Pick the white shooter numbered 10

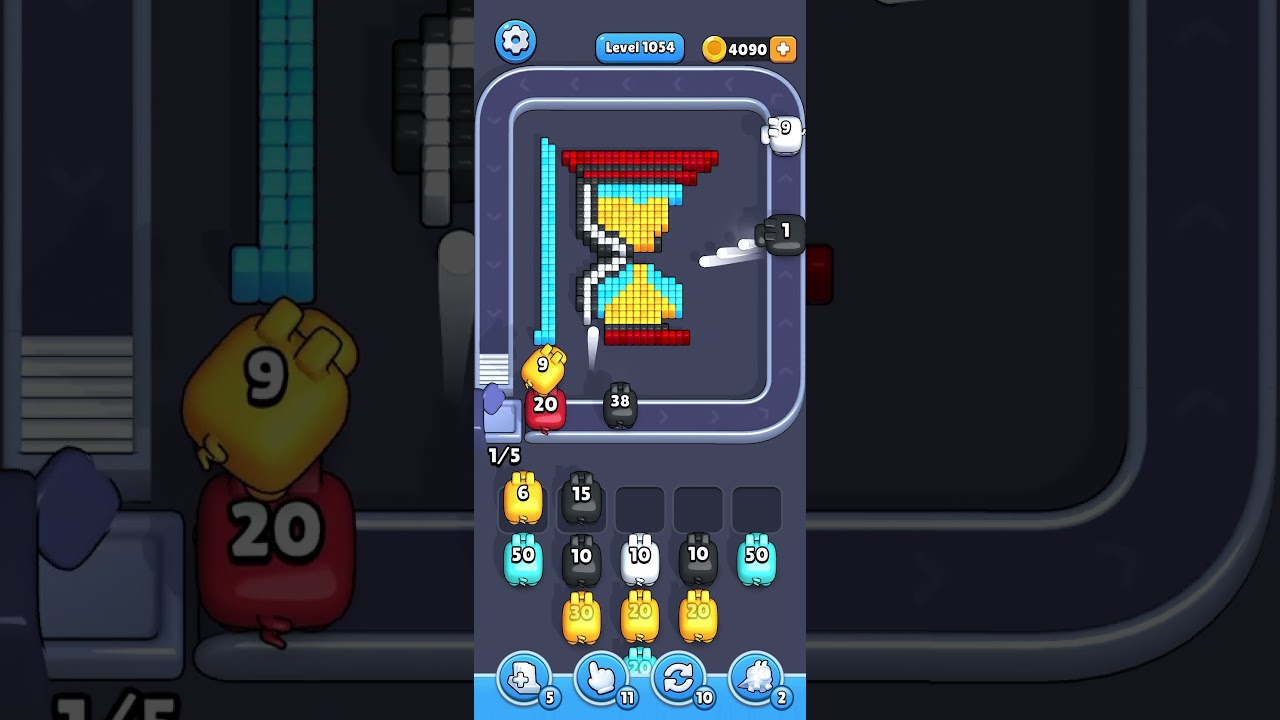(640, 559)
